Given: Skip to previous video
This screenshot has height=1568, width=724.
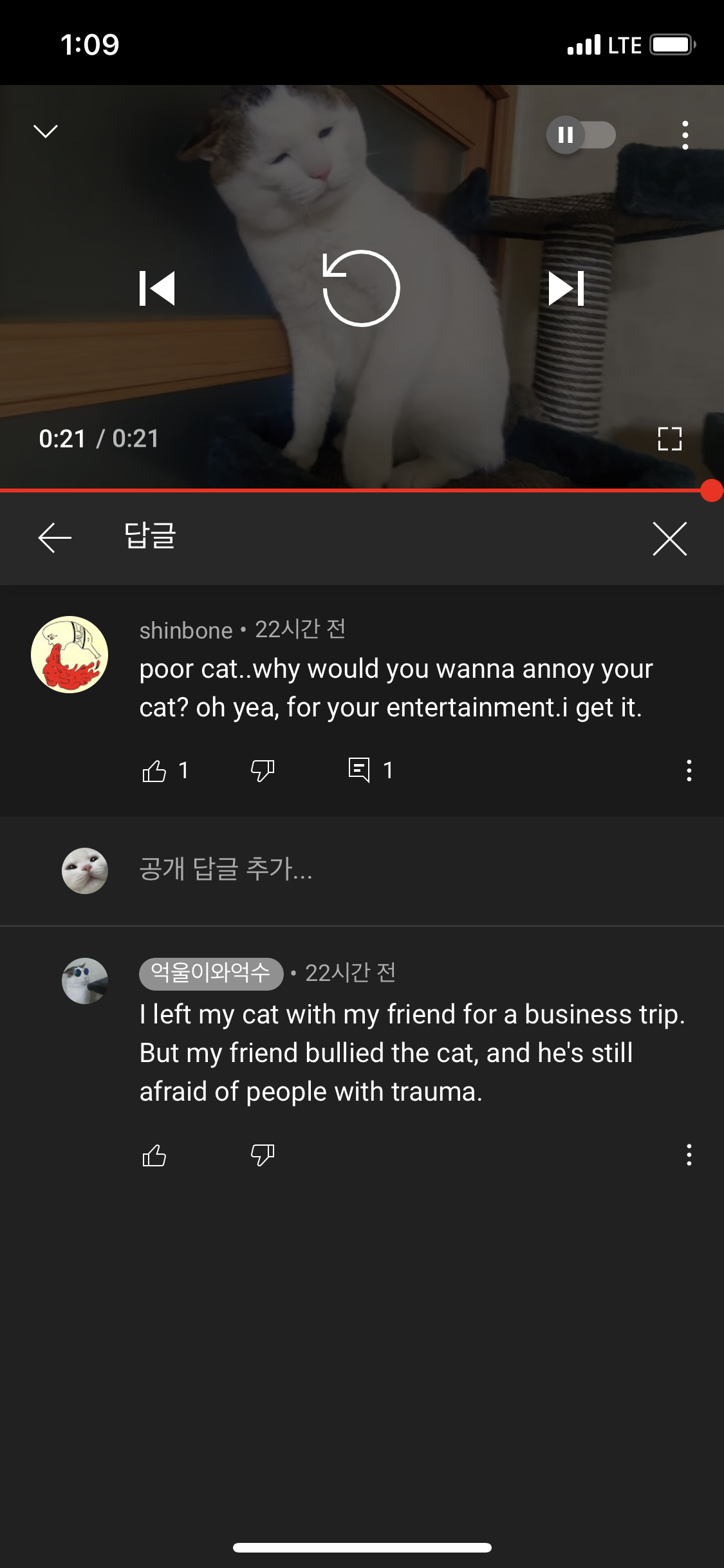Looking at the screenshot, I should pos(157,288).
